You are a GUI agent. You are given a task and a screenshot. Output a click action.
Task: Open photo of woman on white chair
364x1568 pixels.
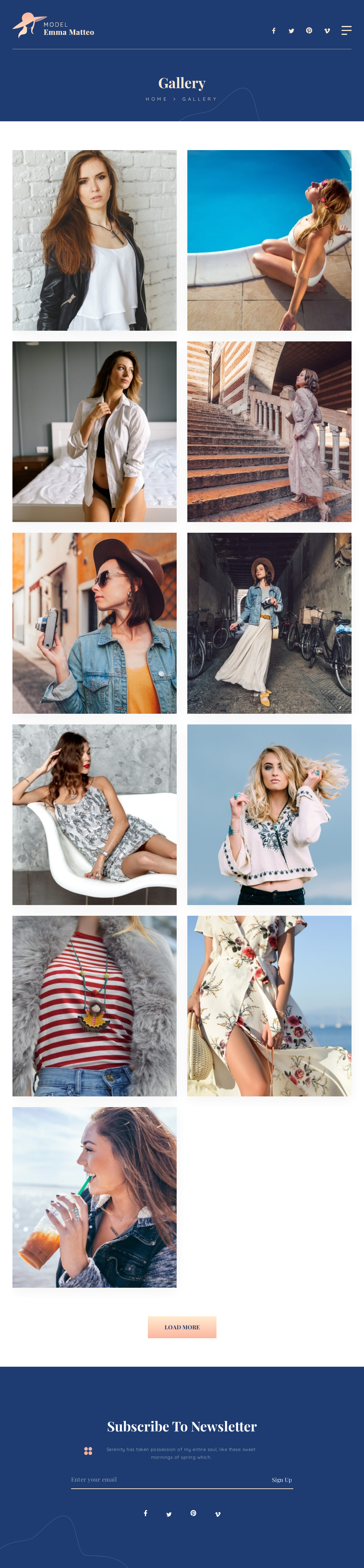click(94, 814)
